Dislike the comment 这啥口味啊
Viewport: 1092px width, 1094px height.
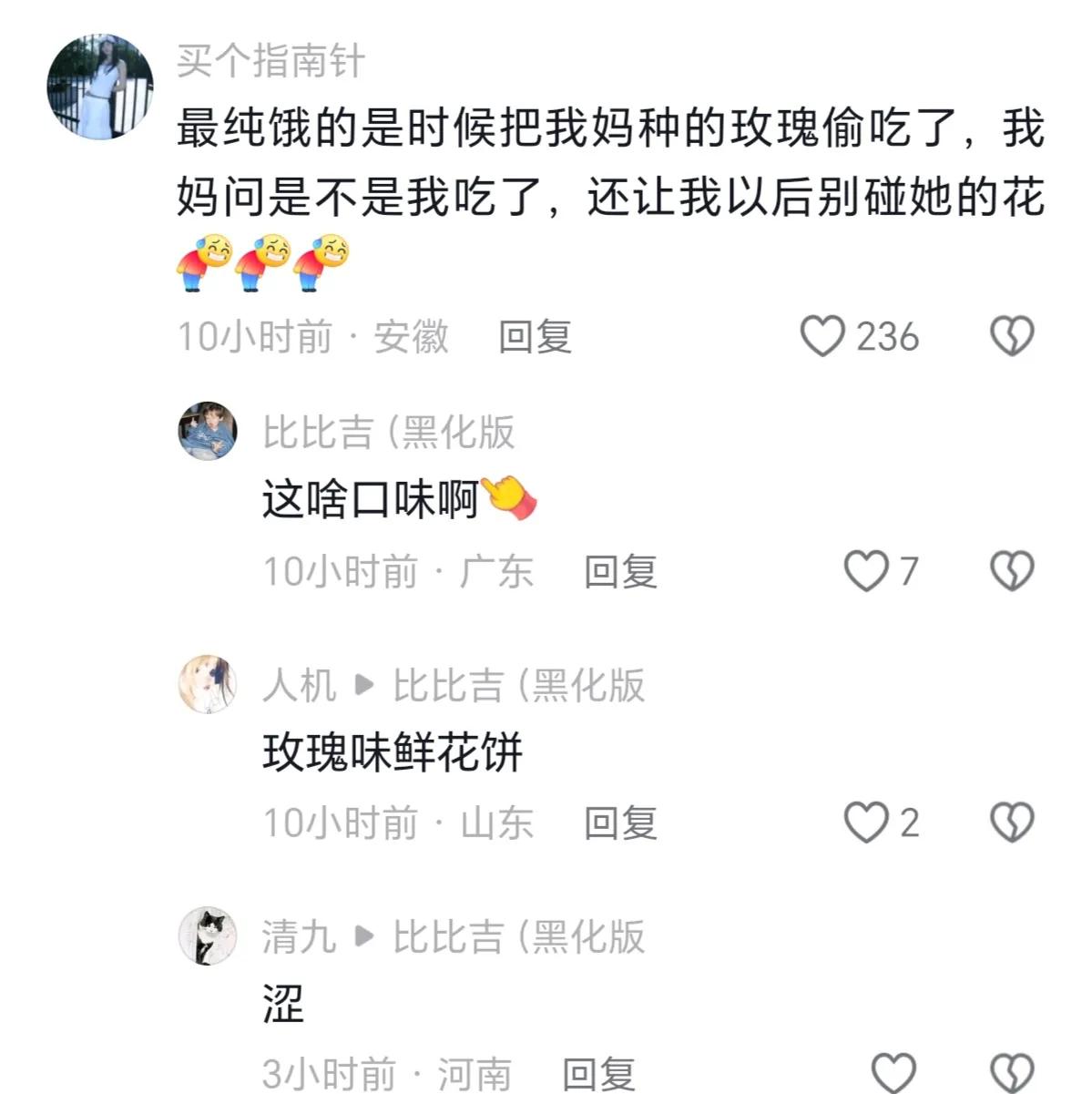(x=1012, y=571)
